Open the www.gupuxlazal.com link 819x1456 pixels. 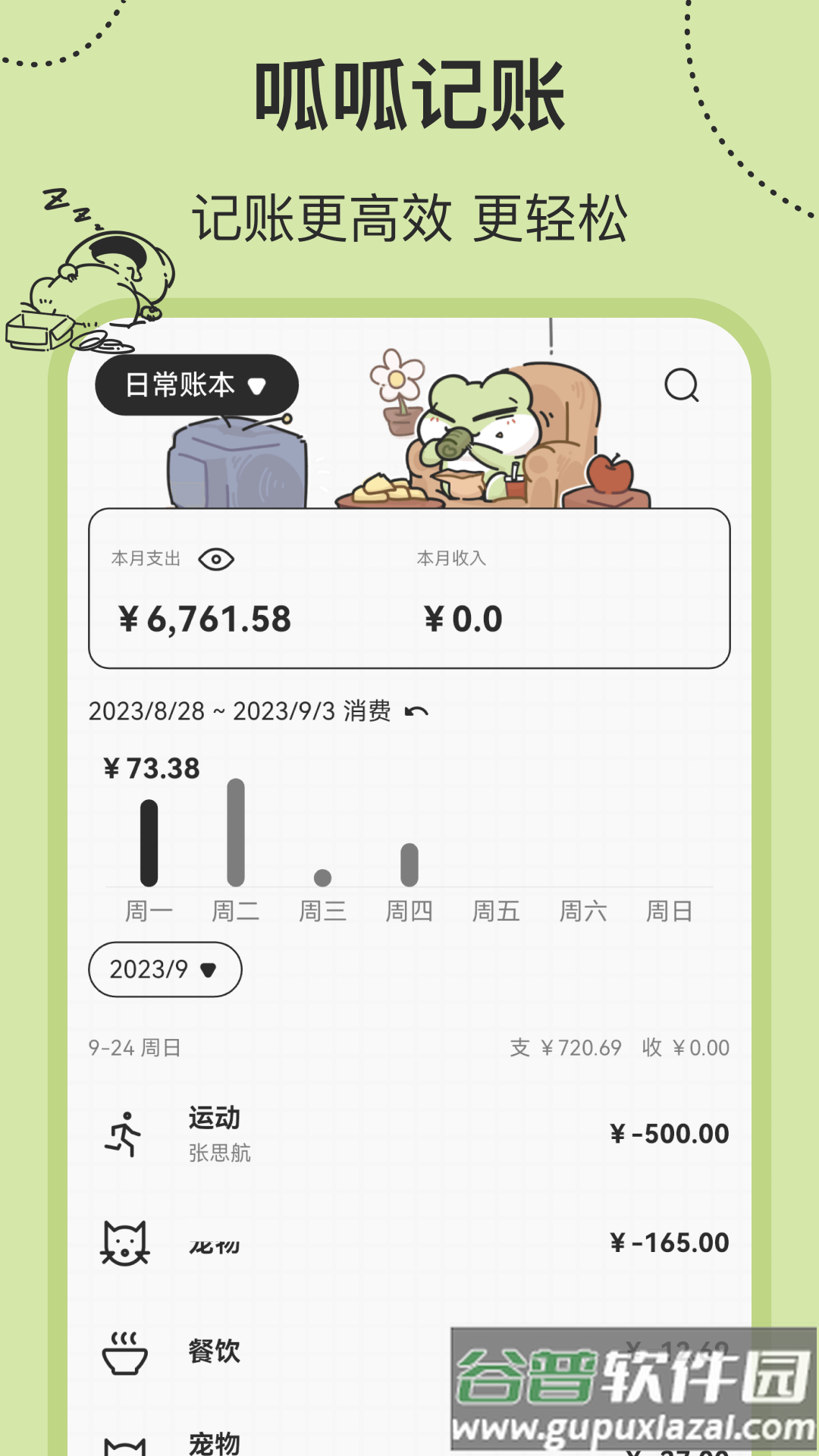click(x=629, y=1426)
